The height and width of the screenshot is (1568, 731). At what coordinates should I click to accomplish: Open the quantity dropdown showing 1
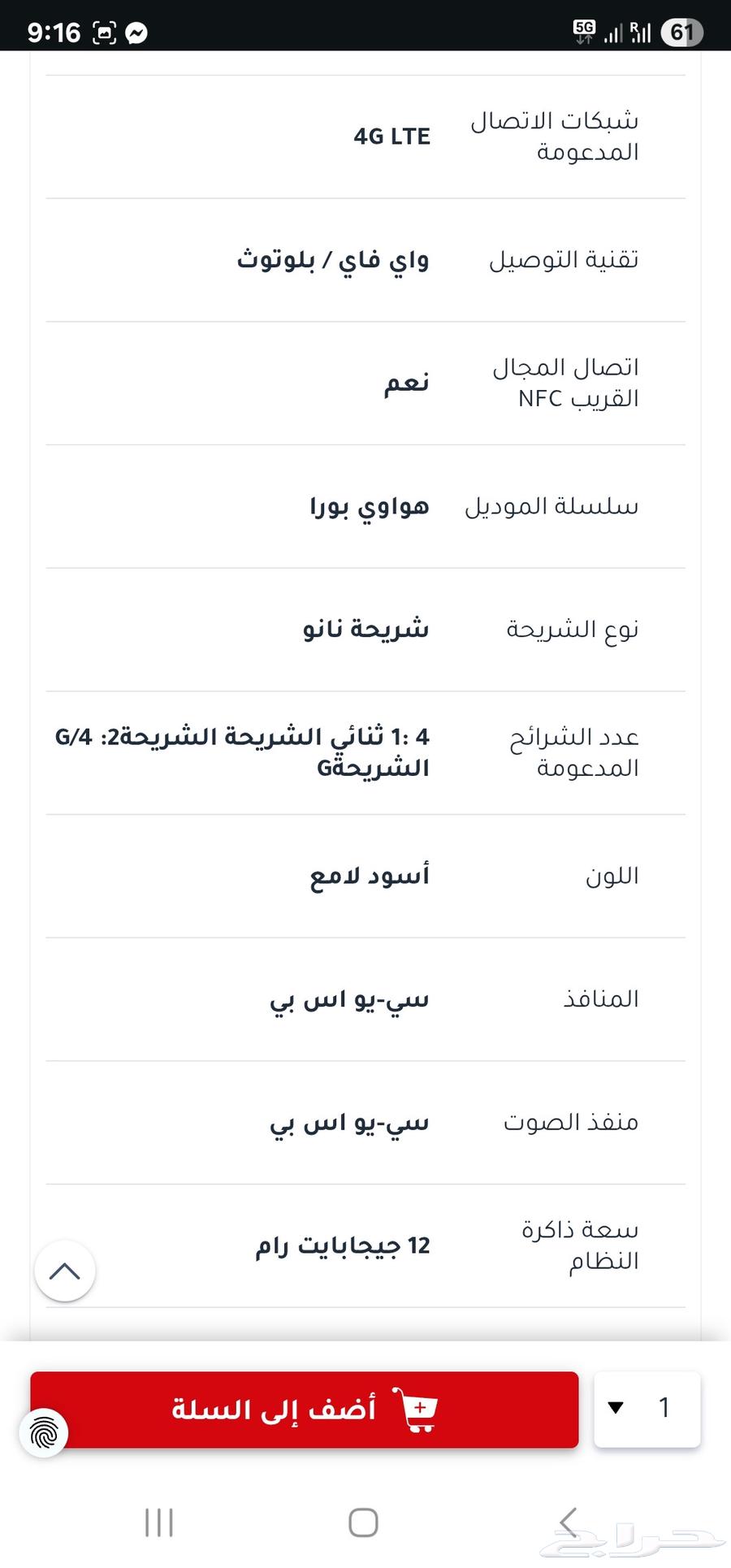pos(647,1408)
